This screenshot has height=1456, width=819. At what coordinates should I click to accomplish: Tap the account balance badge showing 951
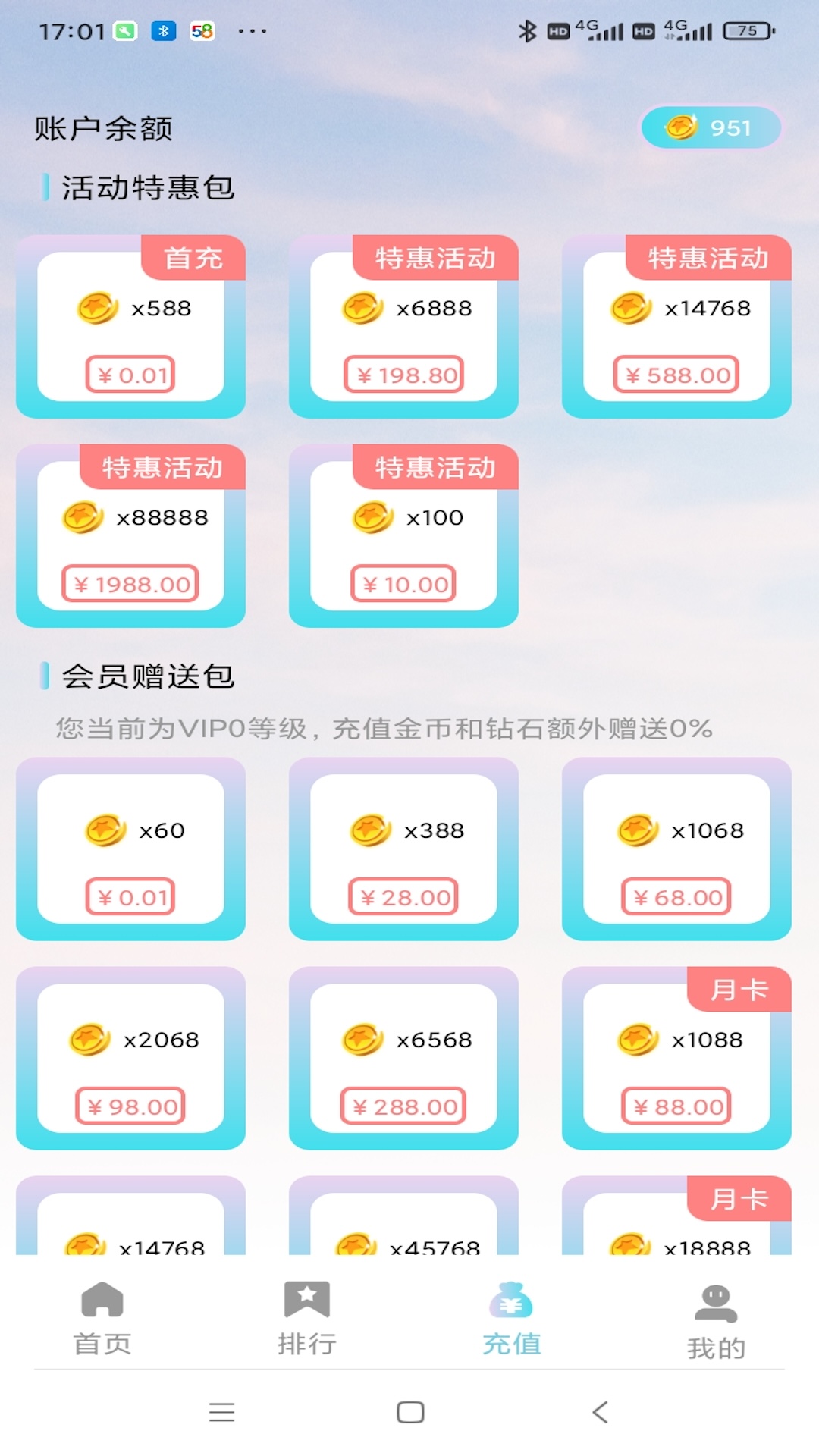(709, 127)
